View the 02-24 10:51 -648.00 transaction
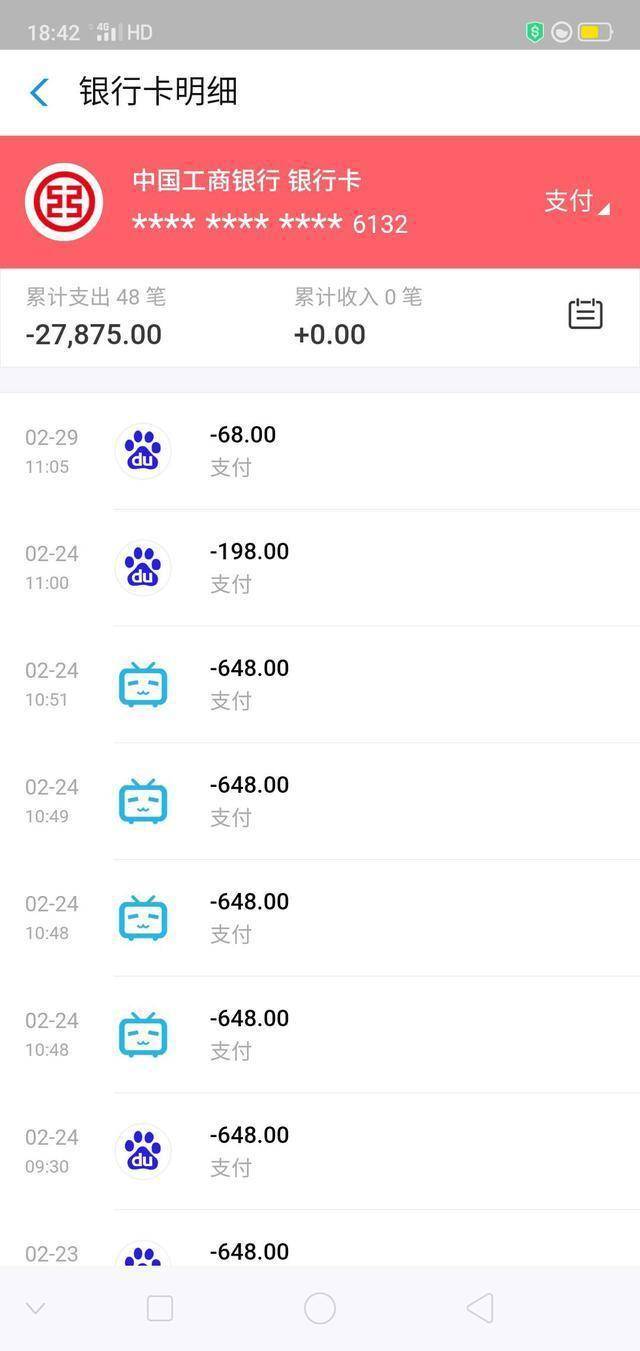 320,684
